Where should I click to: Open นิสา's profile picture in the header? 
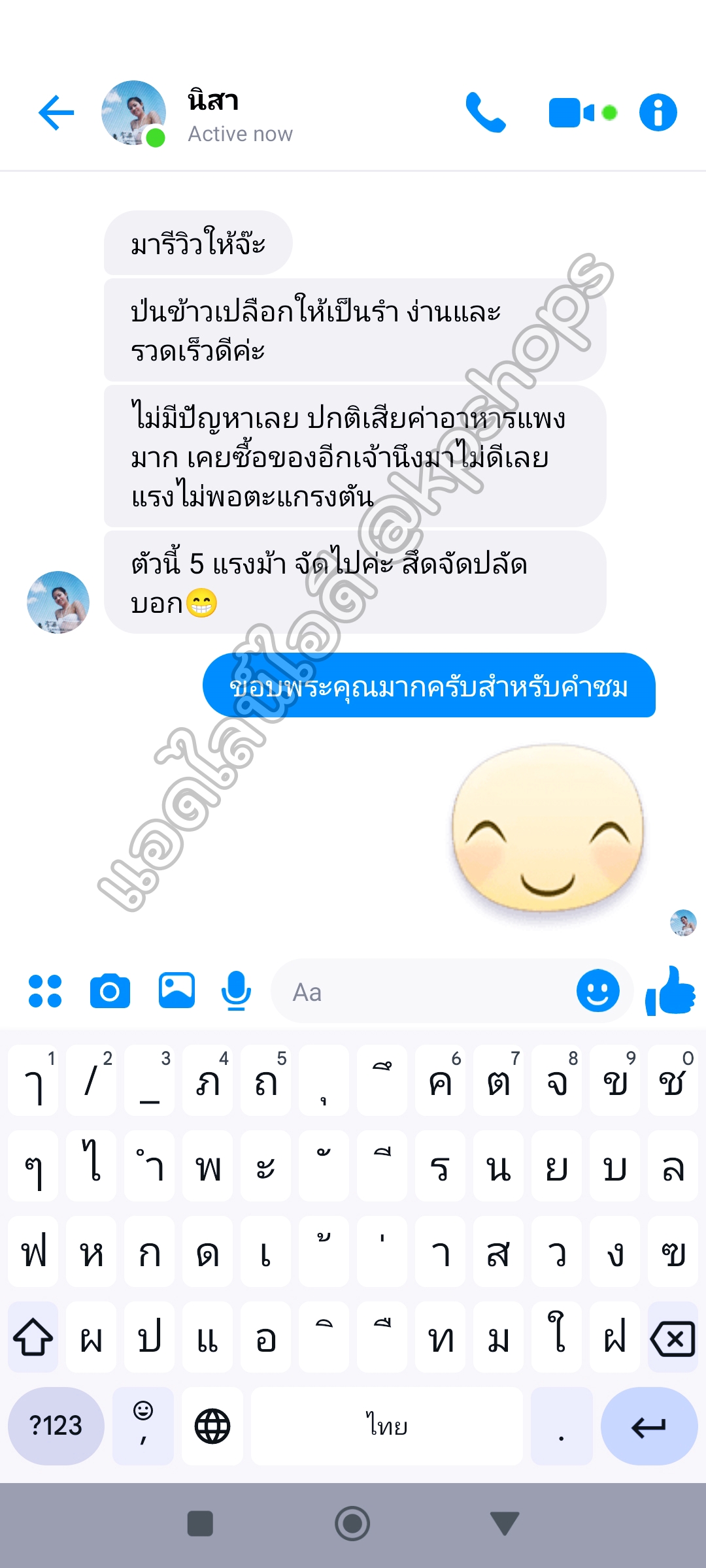[x=134, y=113]
